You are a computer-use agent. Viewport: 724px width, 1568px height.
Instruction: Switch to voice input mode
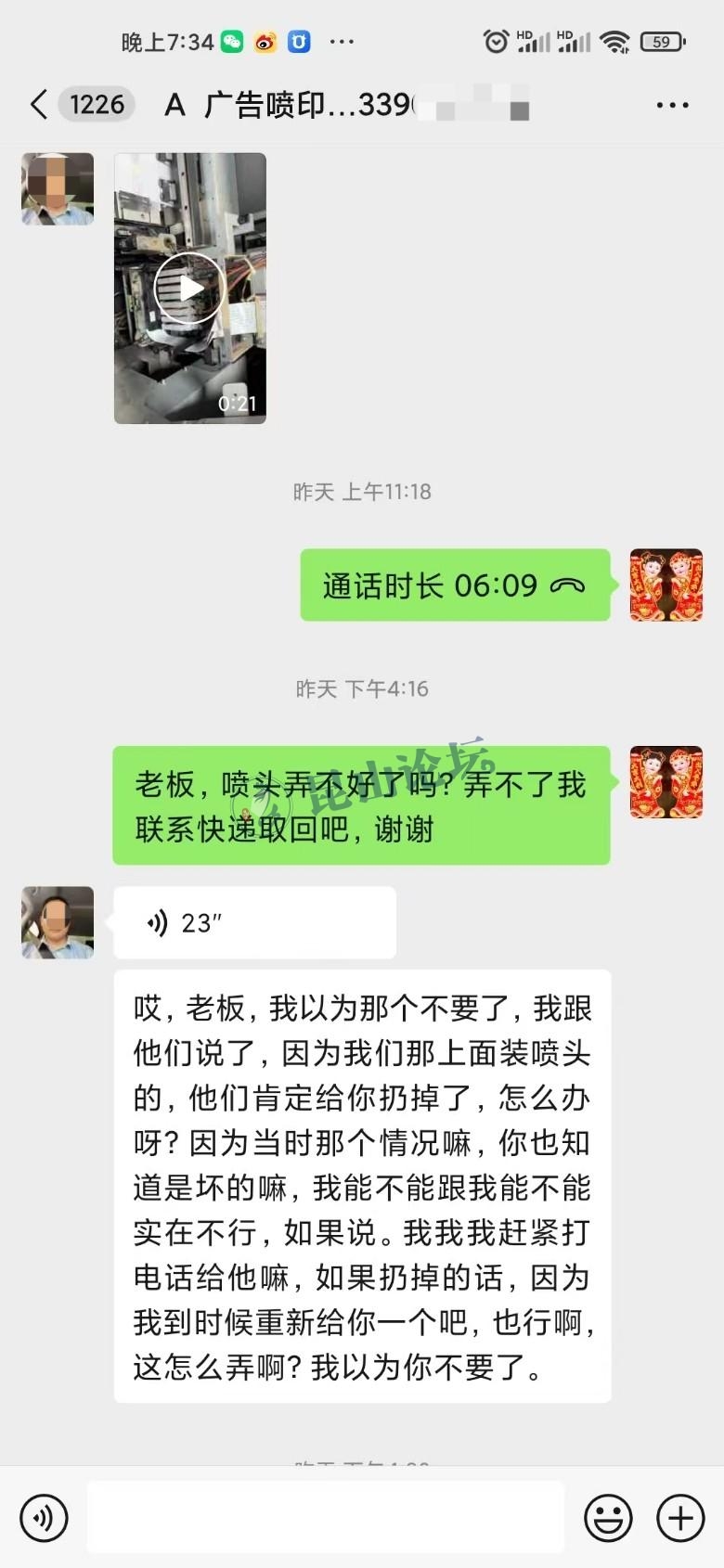[44, 1518]
